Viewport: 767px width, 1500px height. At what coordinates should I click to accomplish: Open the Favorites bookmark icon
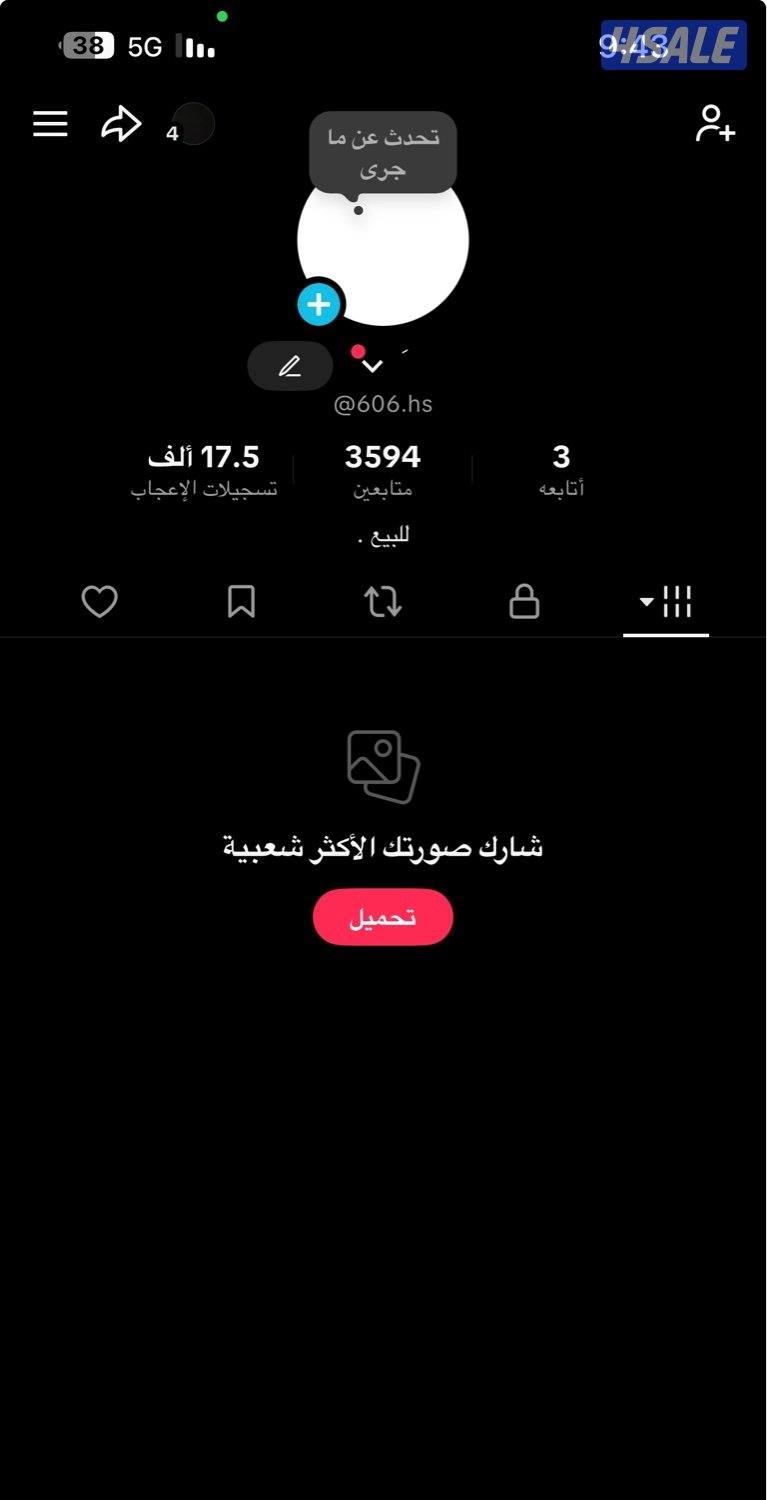click(241, 601)
